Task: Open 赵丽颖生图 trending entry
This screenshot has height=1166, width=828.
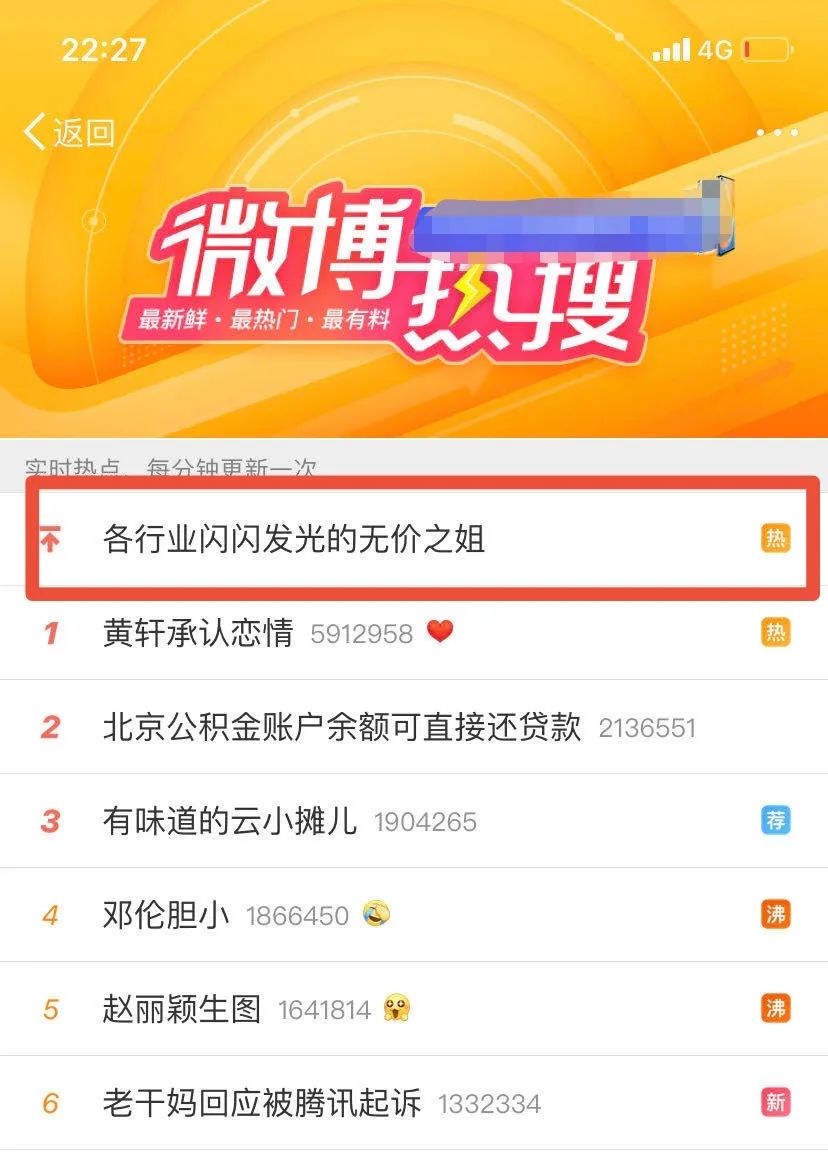Action: (182, 1009)
